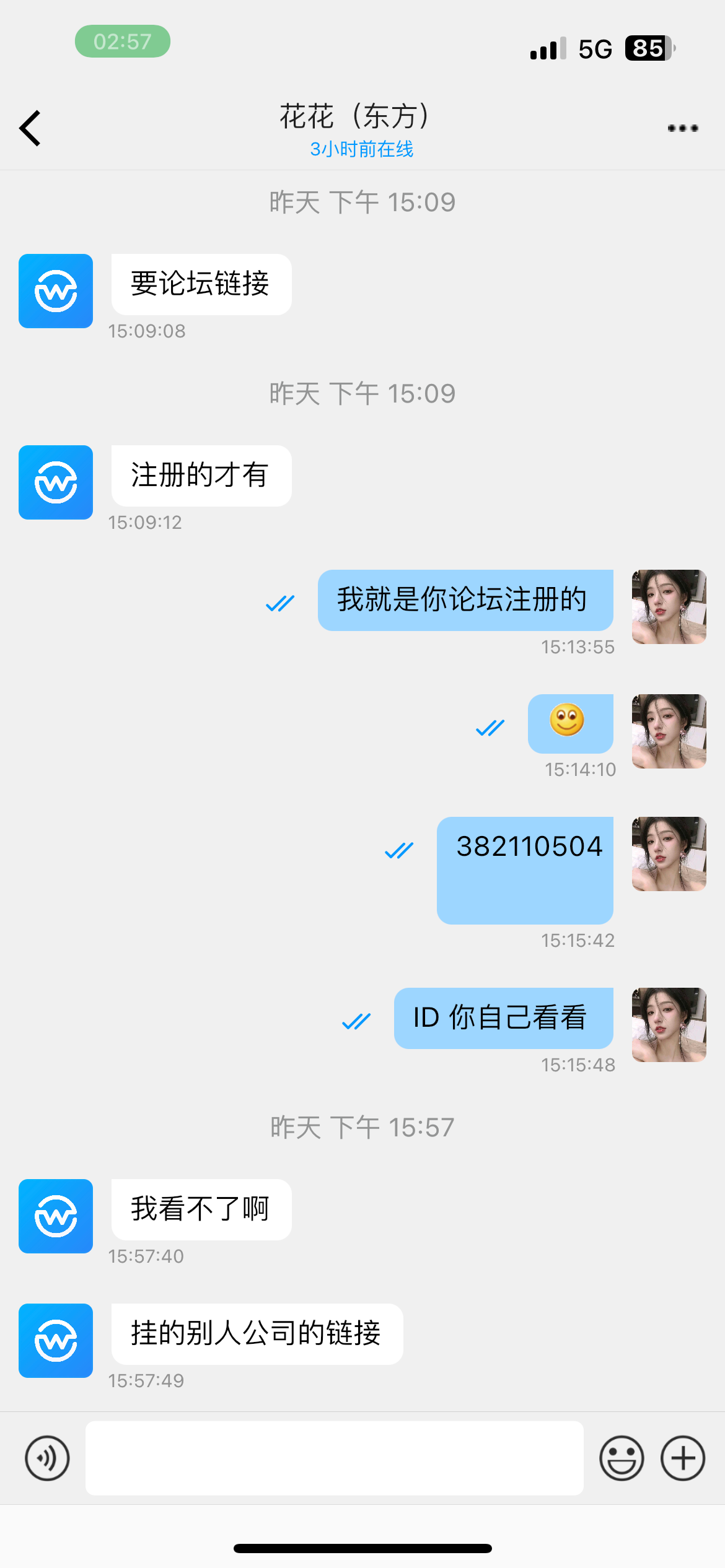The image size is (725, 1568).
Task: Open the emoji picker
Action: 622,1458
